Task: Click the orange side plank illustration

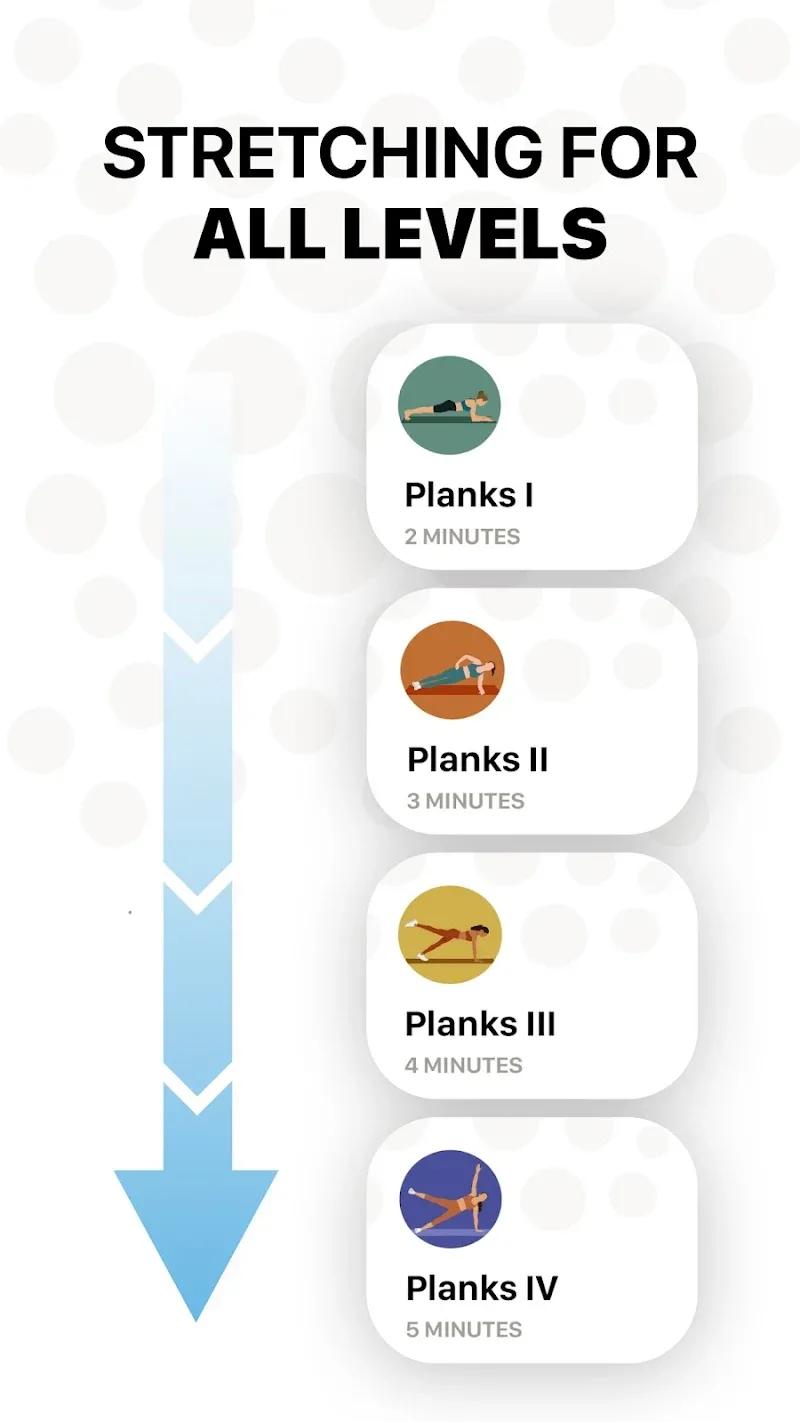Action: click(x=450, y=670)
